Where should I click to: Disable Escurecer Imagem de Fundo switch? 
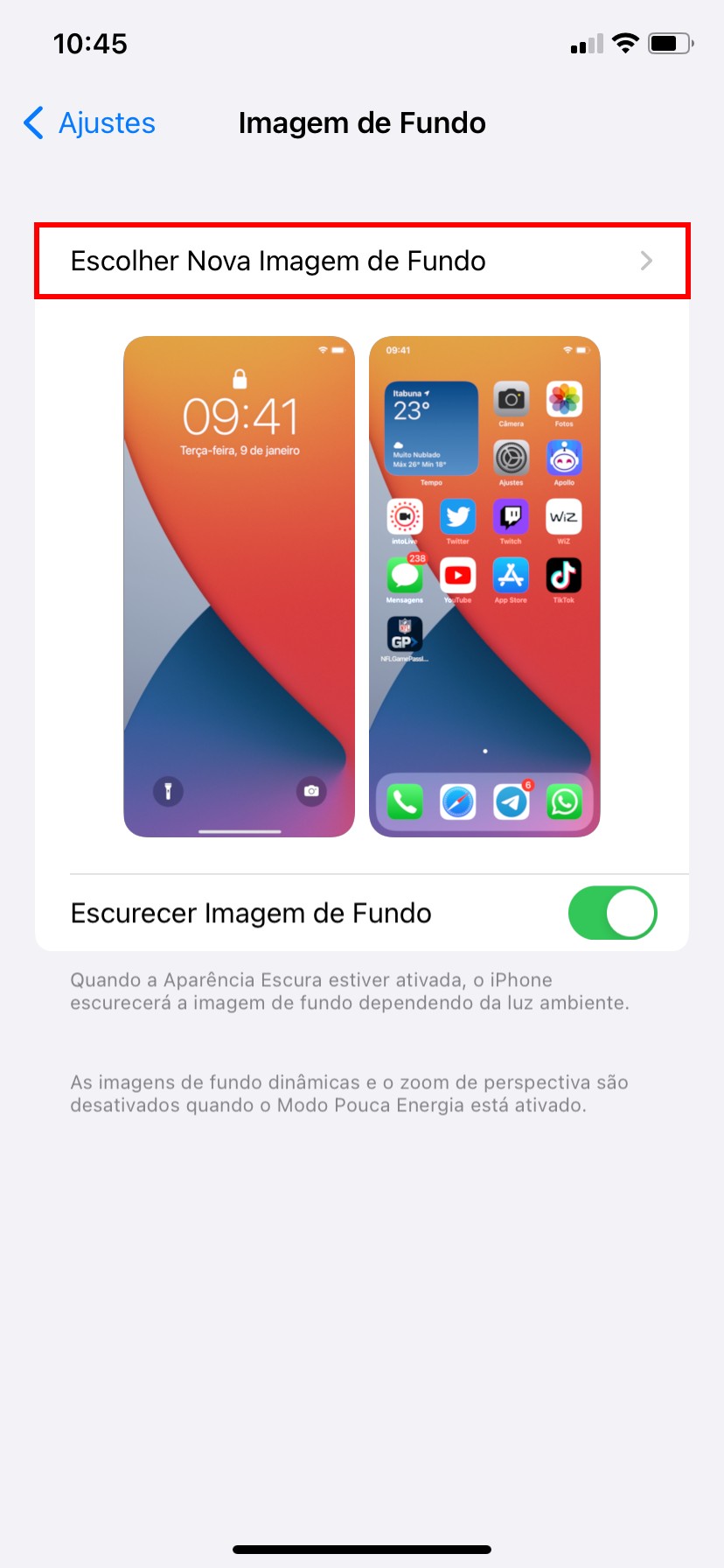coord(612,913)
